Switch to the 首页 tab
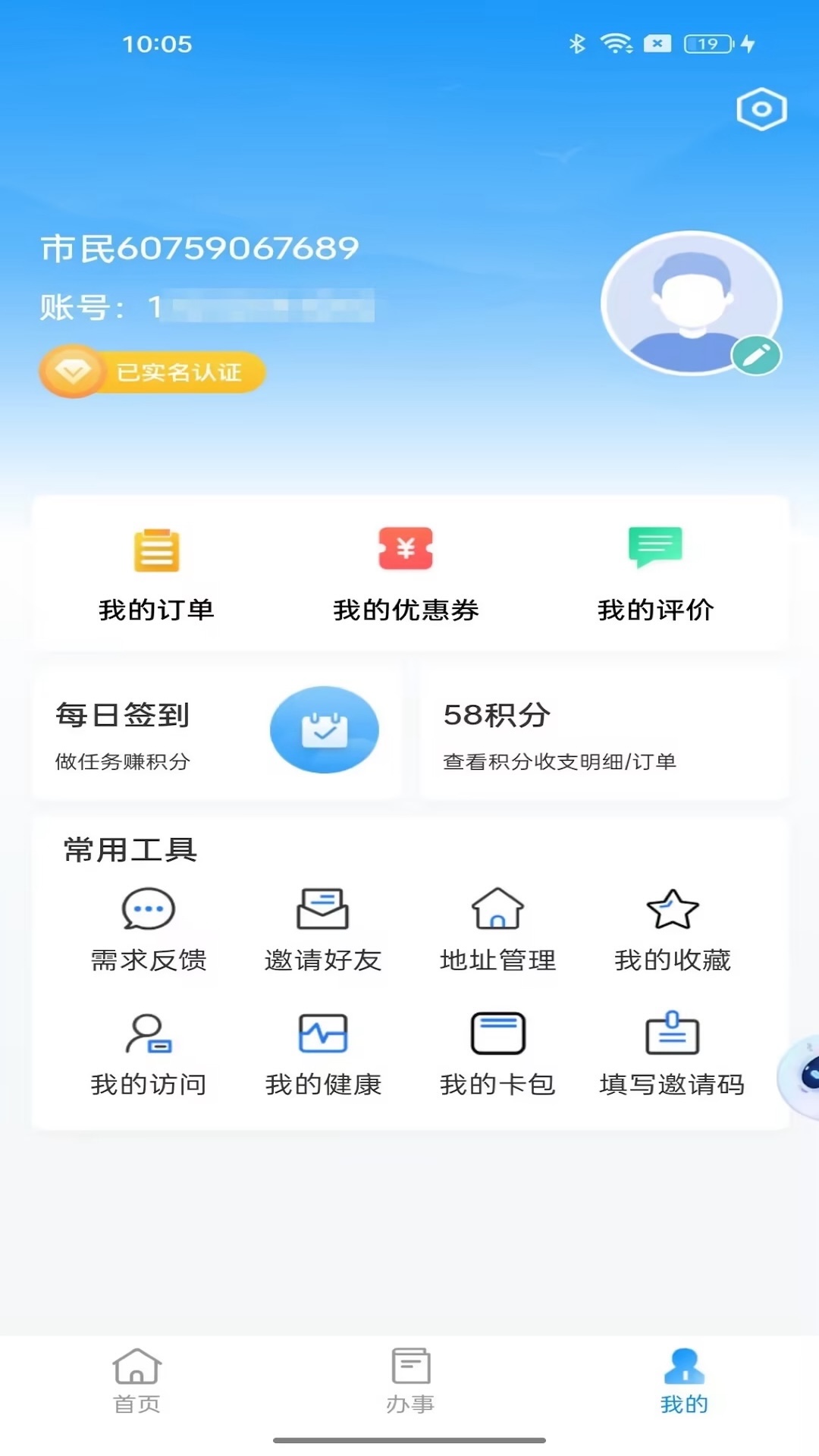This screenshot has height=1456, width=819. (x=135, y=1380)
